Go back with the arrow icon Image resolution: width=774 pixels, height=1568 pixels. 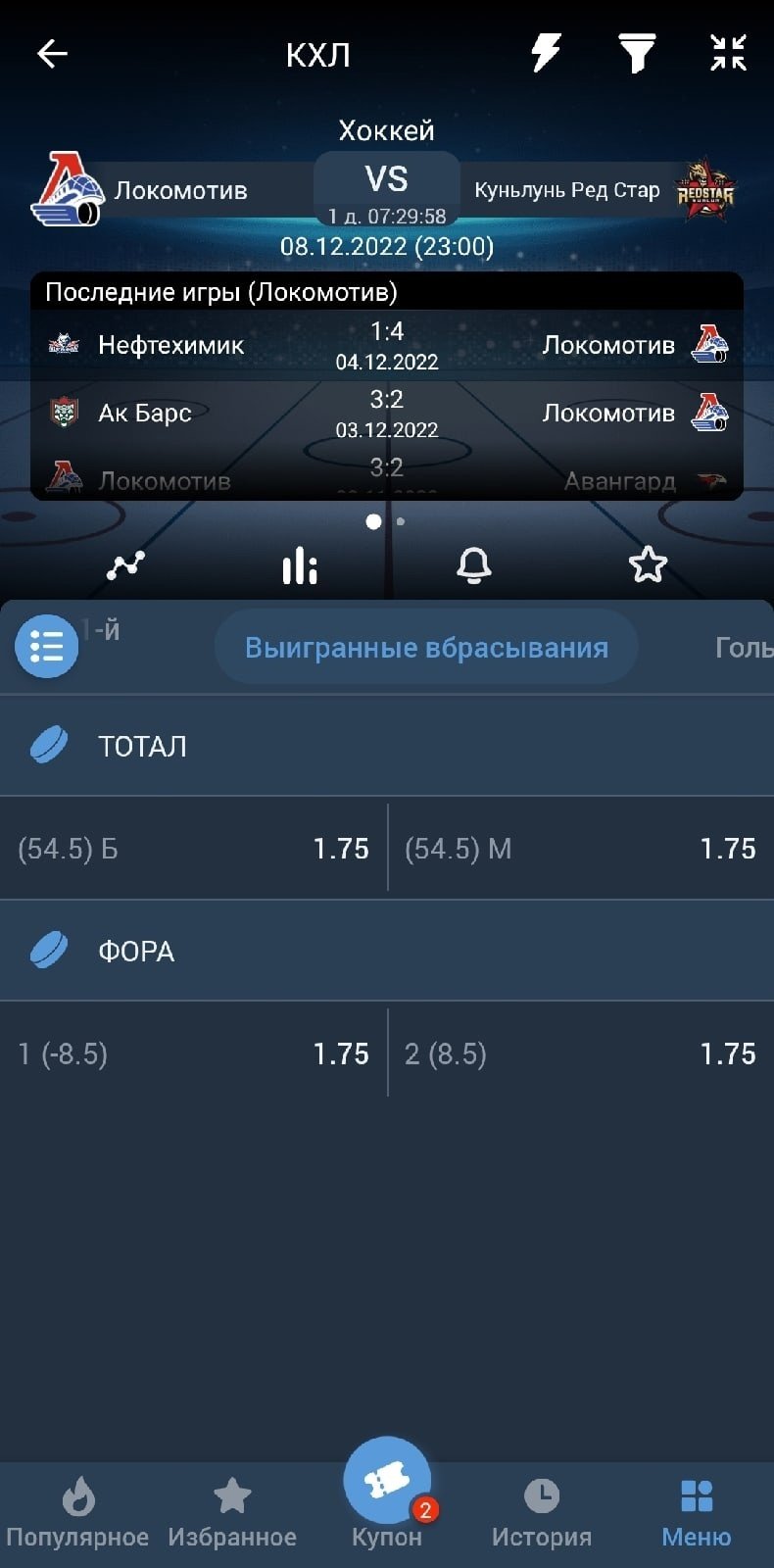point(52,54)
